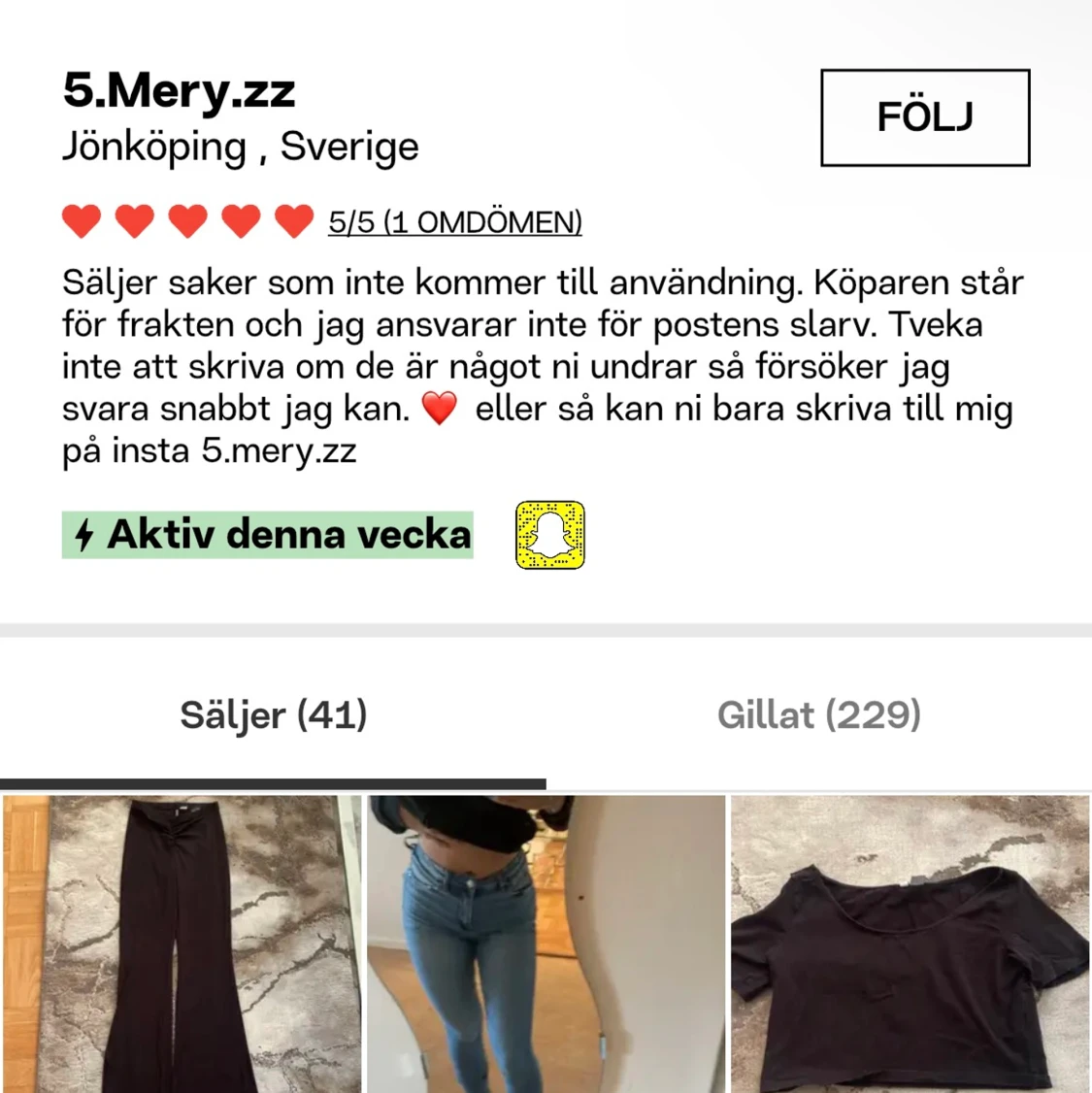Select the first red heart rating icon

coord(83,220)
